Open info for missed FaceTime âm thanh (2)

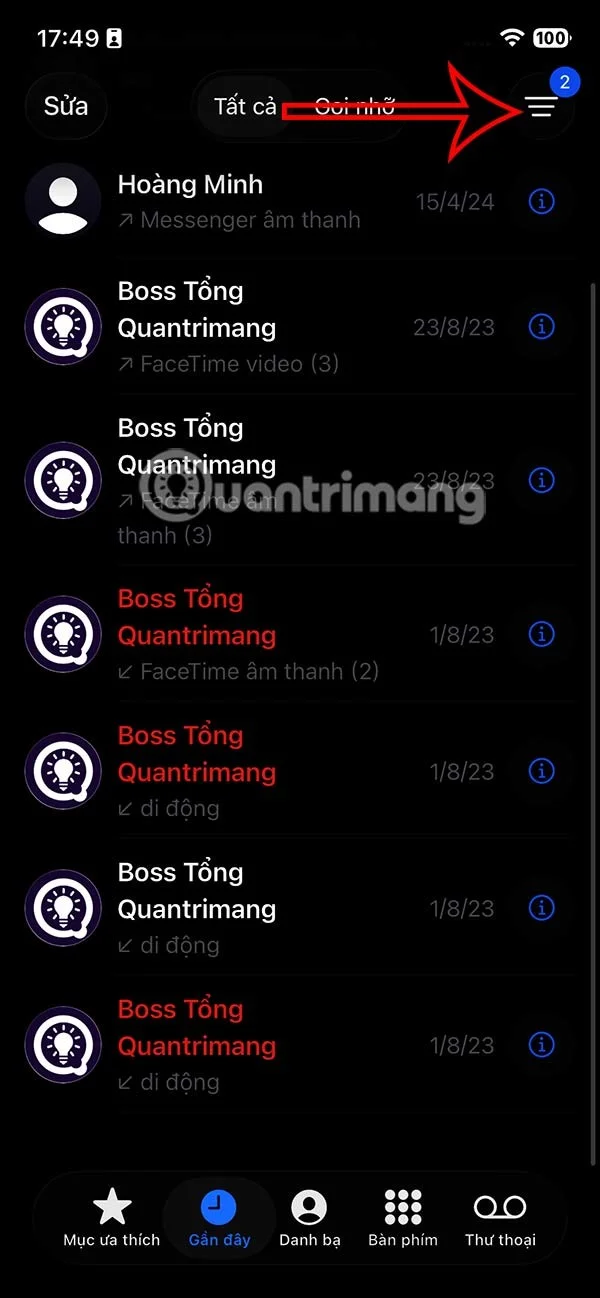[541, 634]
